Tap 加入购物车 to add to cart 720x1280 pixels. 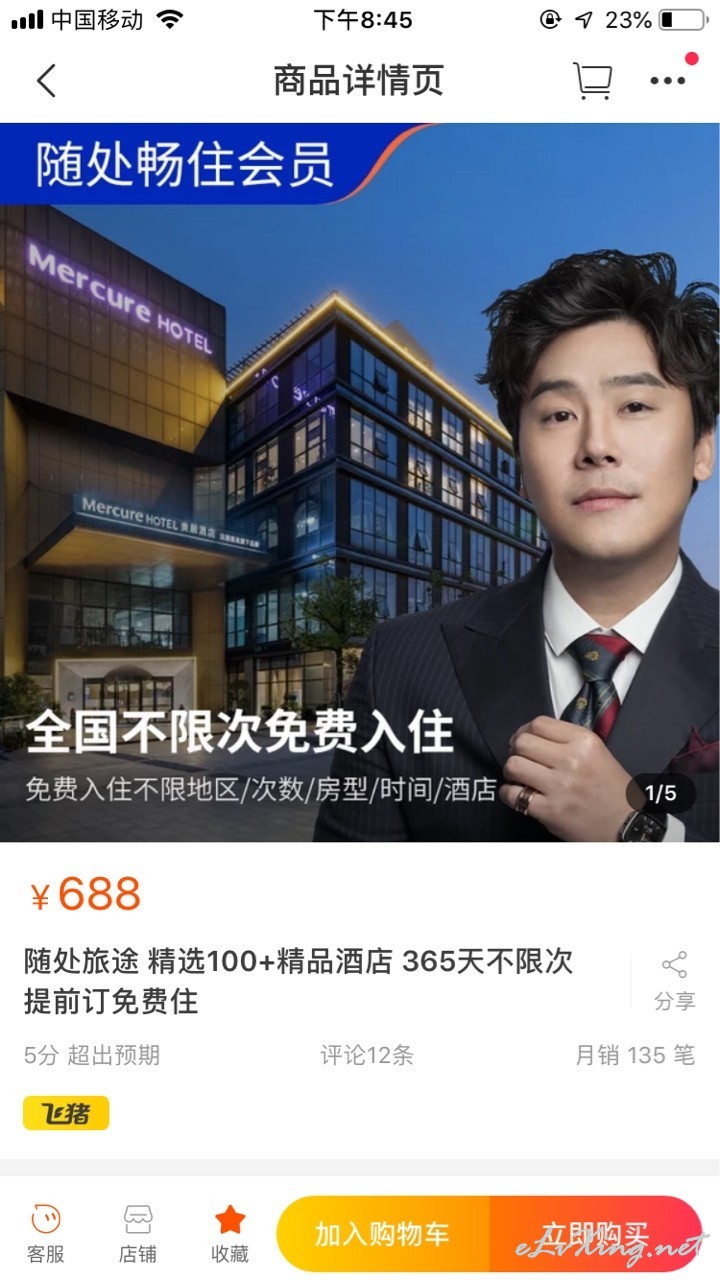383,1233
